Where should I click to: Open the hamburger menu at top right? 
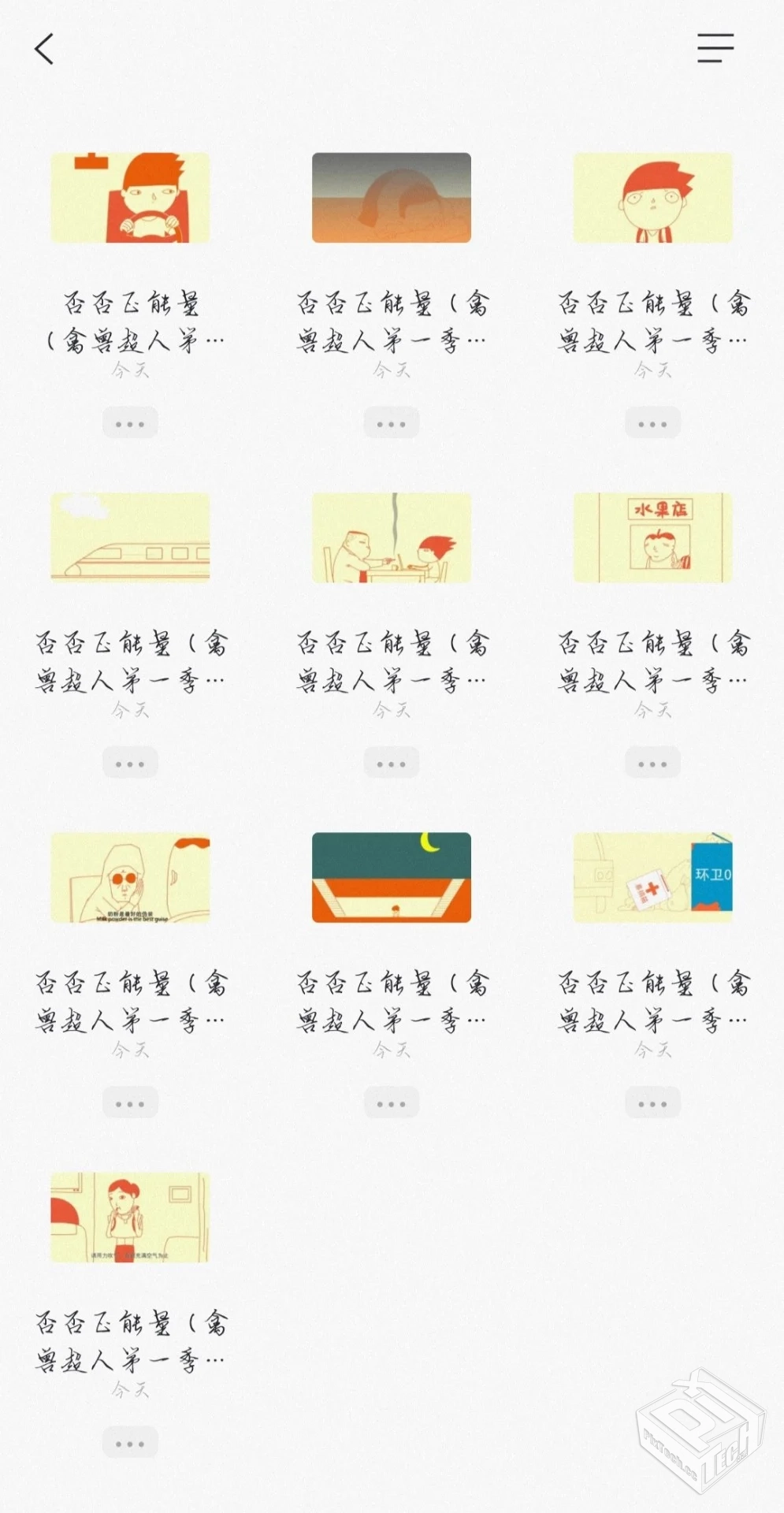714,49
